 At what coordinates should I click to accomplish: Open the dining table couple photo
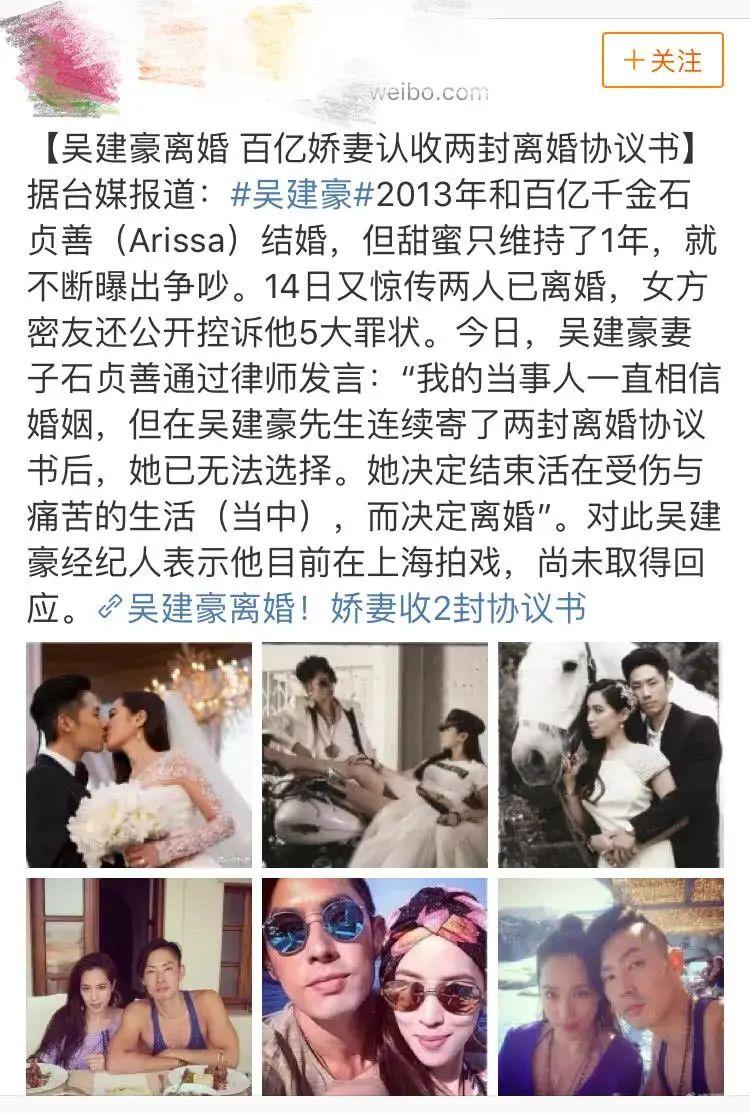pyautogui.click(x=138, y=986)
